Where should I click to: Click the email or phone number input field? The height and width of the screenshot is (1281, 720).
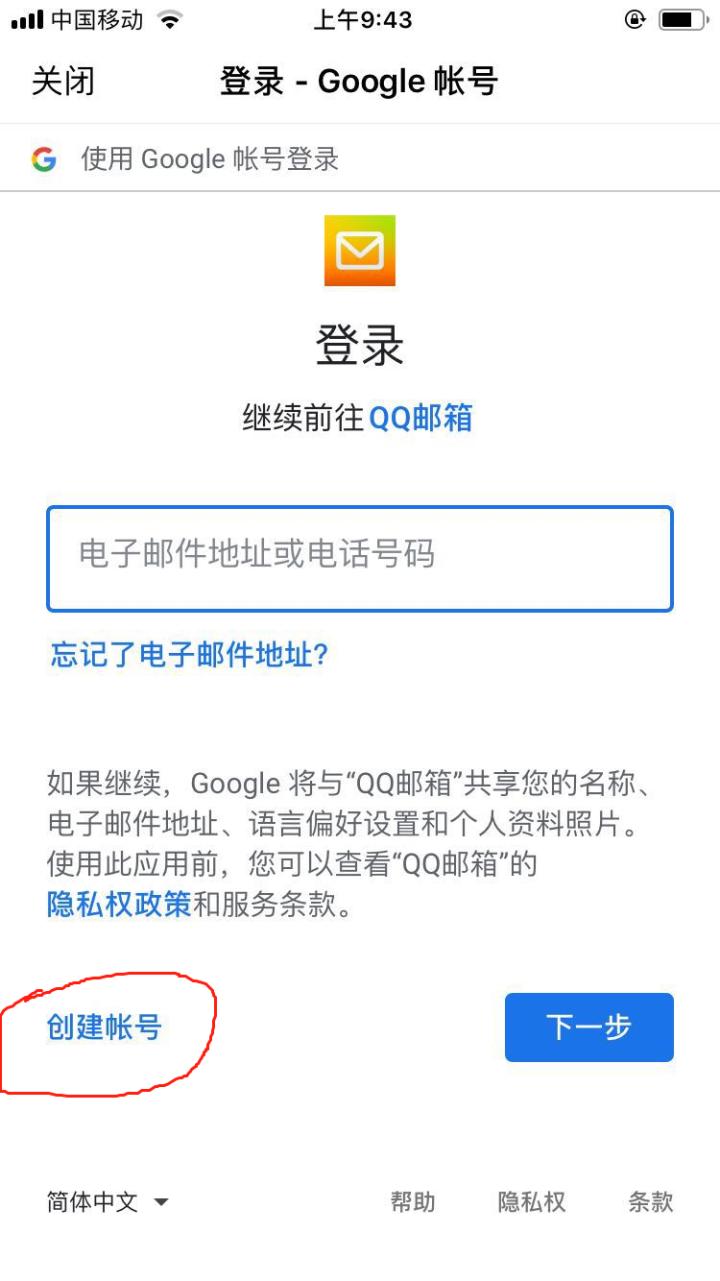(x=360, y=558)
